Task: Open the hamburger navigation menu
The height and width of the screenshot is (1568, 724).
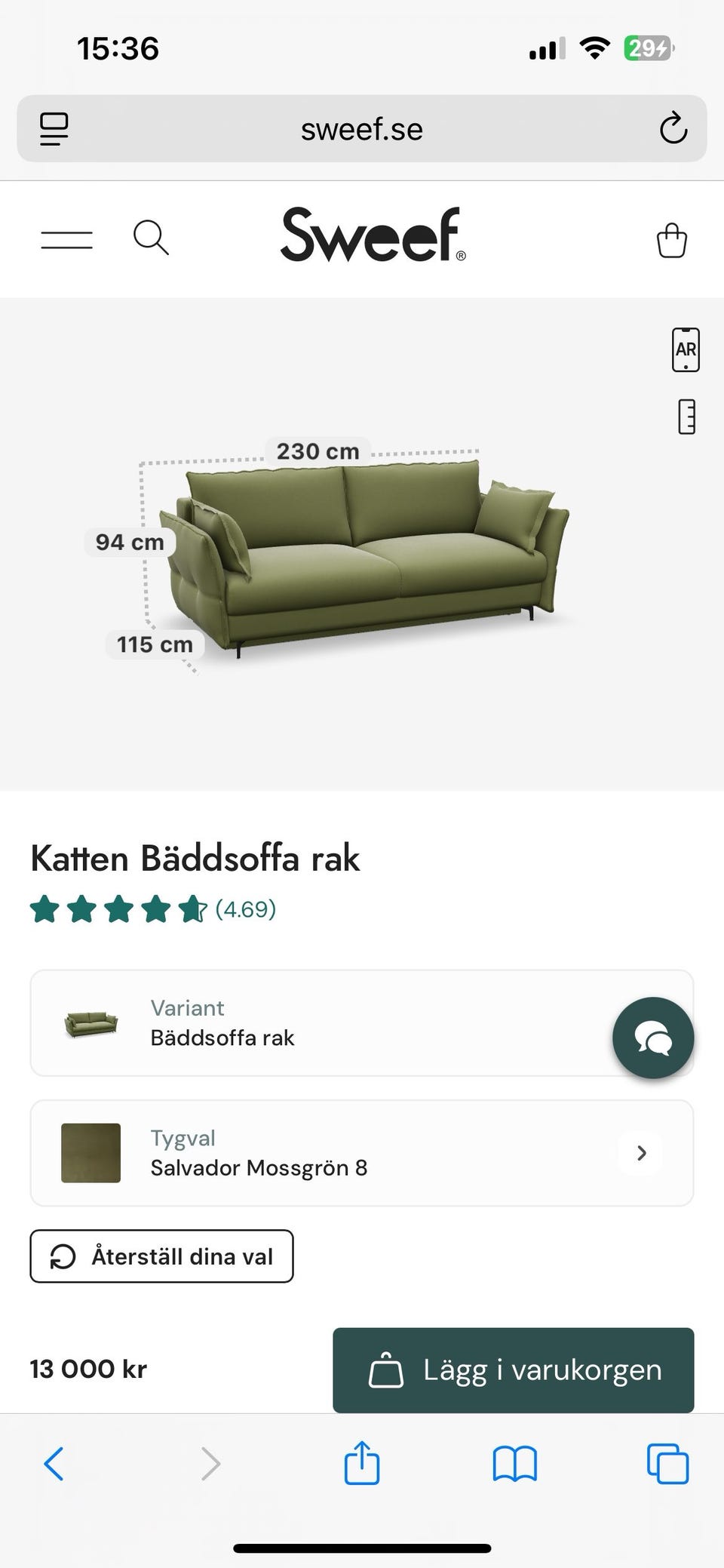Action: click(x=66, y=238)
